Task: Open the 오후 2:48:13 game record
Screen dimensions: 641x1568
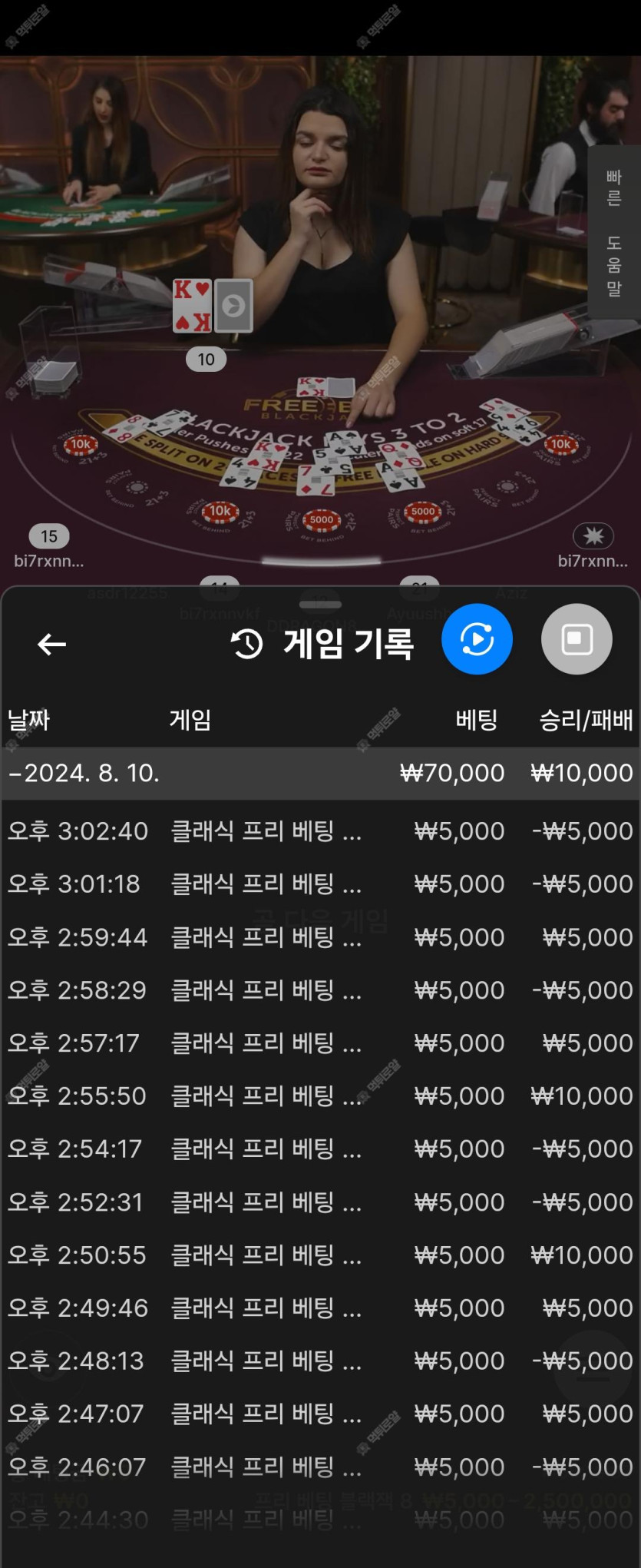Action: [320, 1361]
